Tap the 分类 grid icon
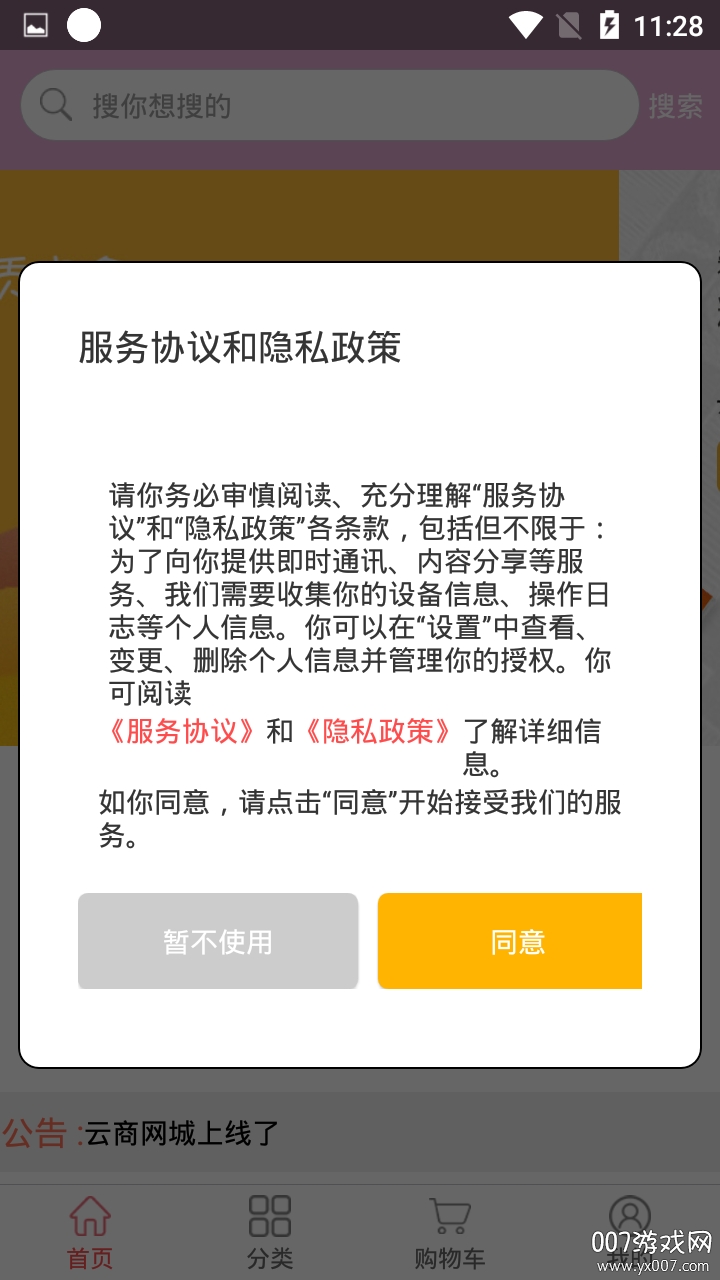The height and width of the screenshot is (1280, 720). coord(268,1215)
